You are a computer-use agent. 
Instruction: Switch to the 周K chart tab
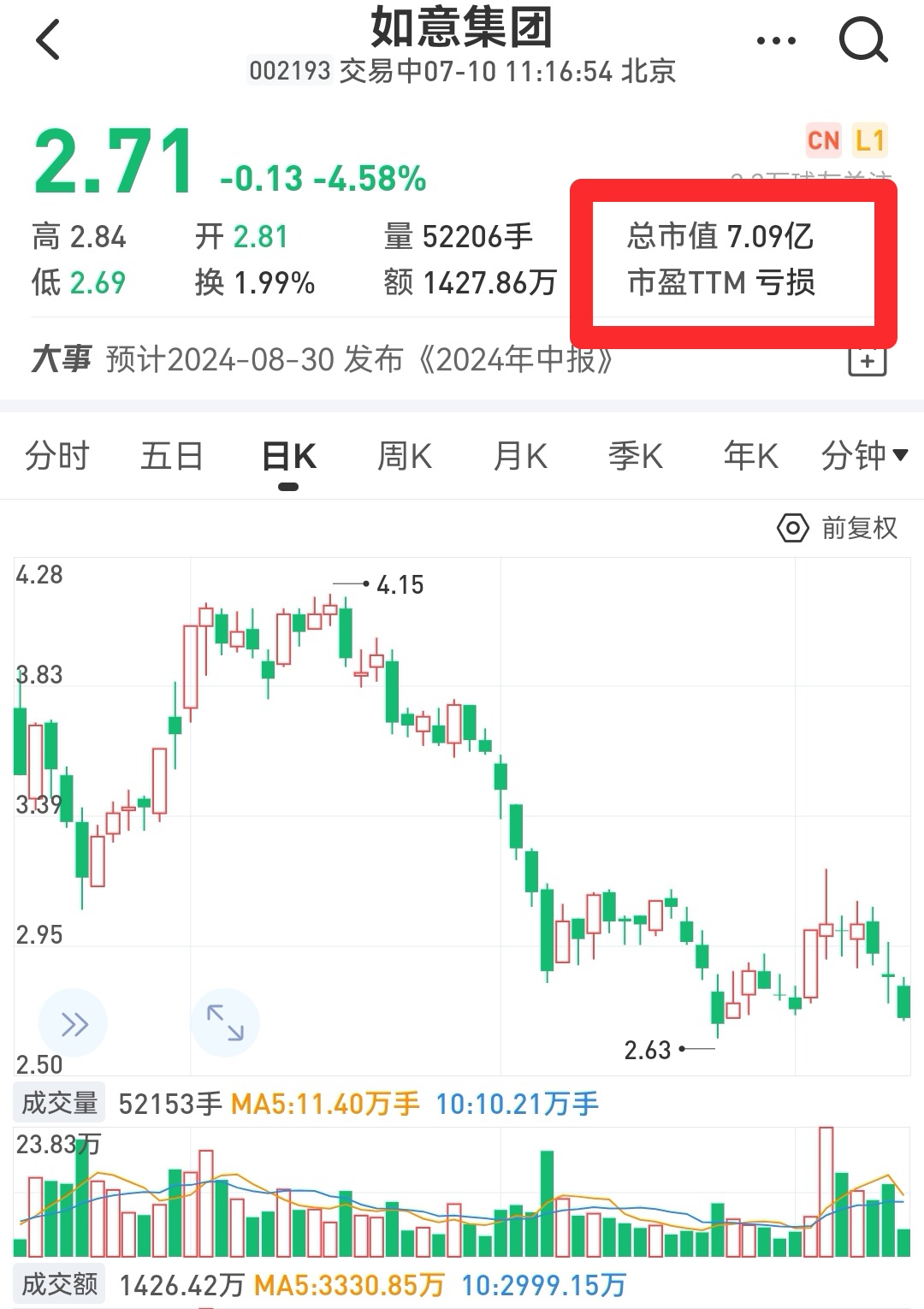coord(405,456)
